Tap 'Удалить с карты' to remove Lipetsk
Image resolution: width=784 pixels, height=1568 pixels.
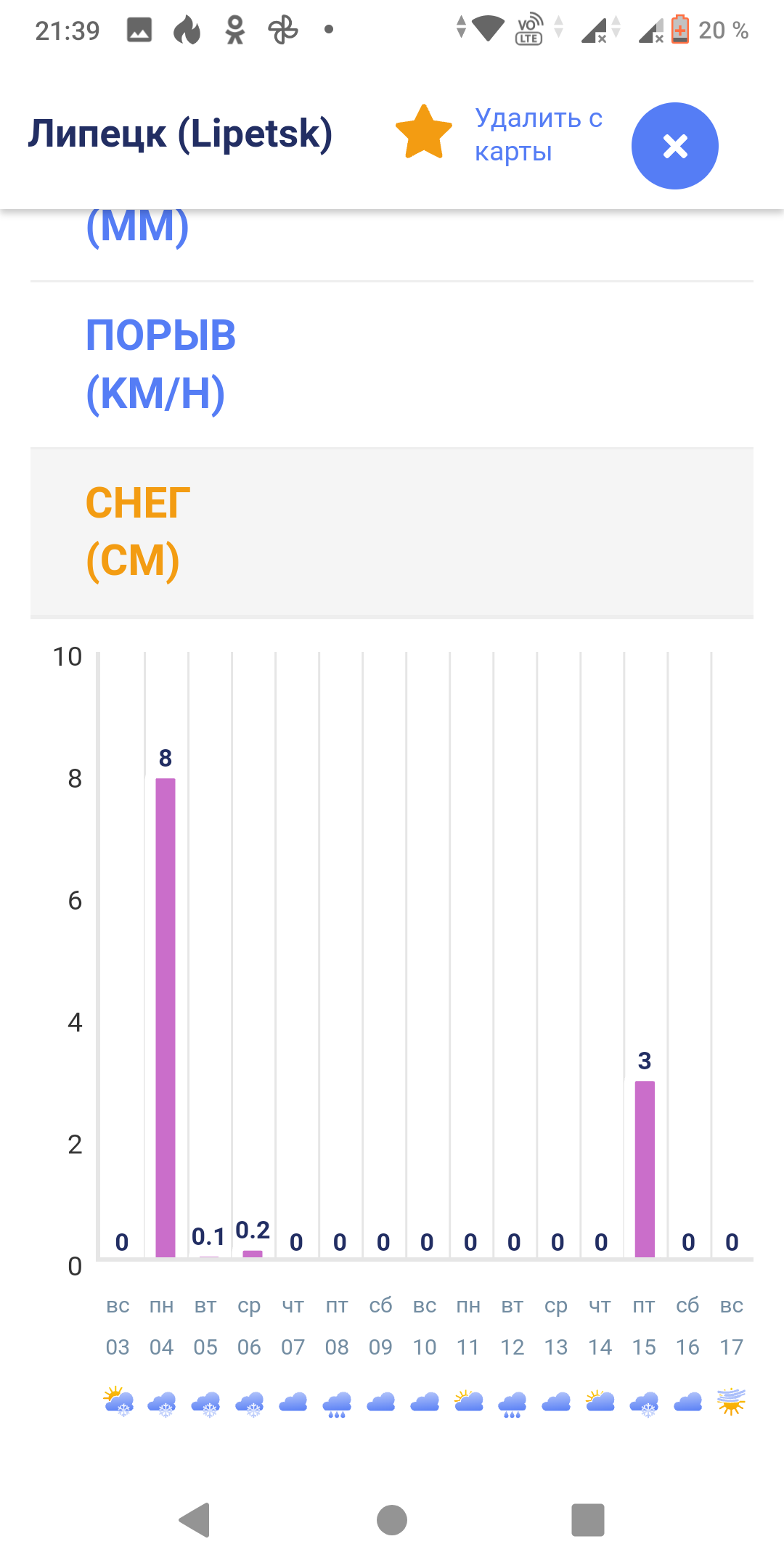539,135
